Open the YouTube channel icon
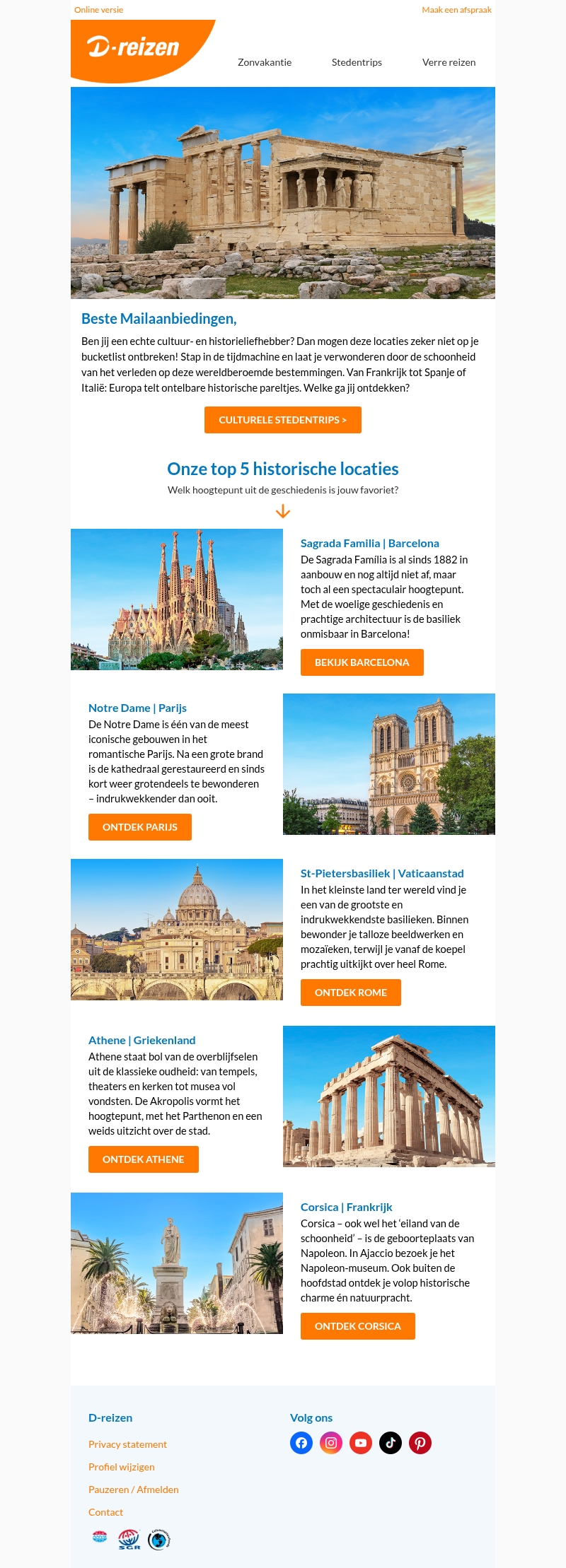 click(361, 1443)
